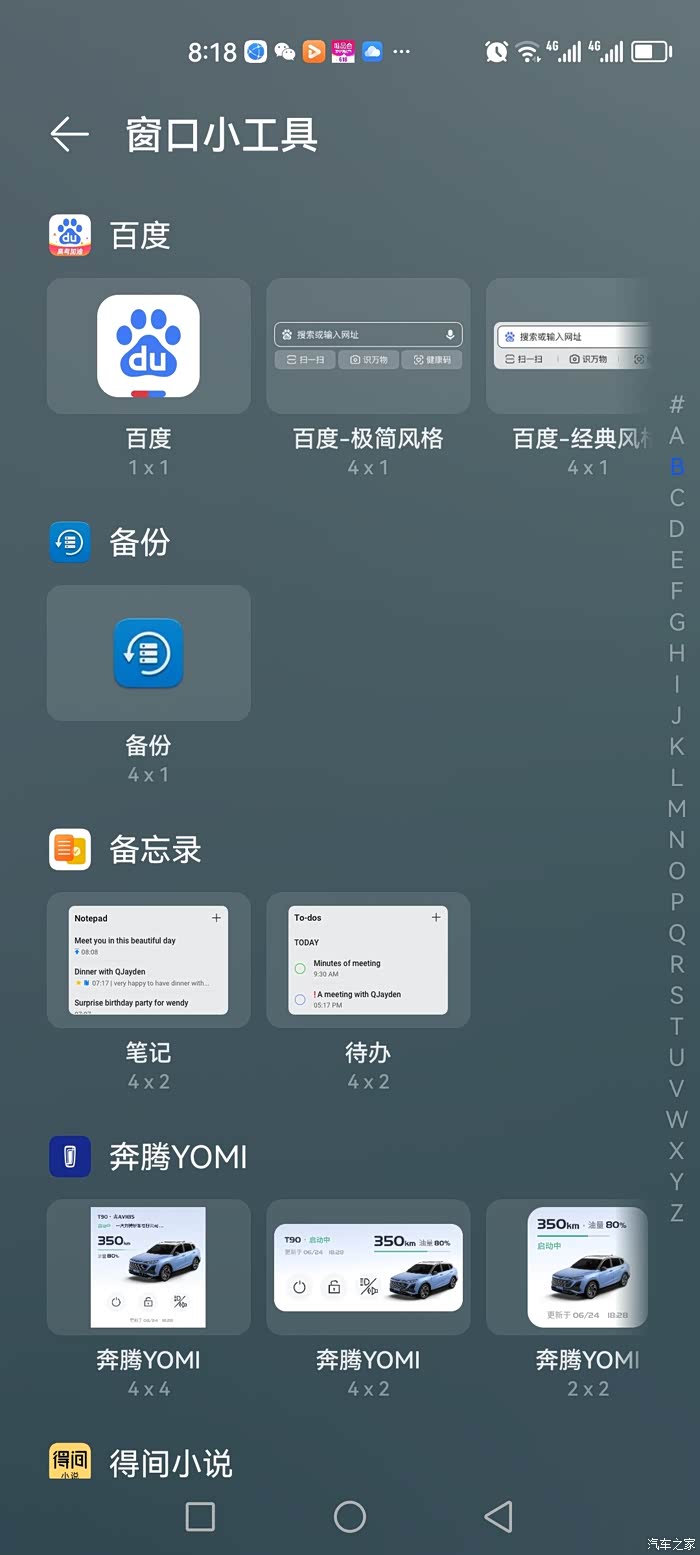Add the 待办 to-dos widget
700x1555 pixels.
[x=368, y=960]
